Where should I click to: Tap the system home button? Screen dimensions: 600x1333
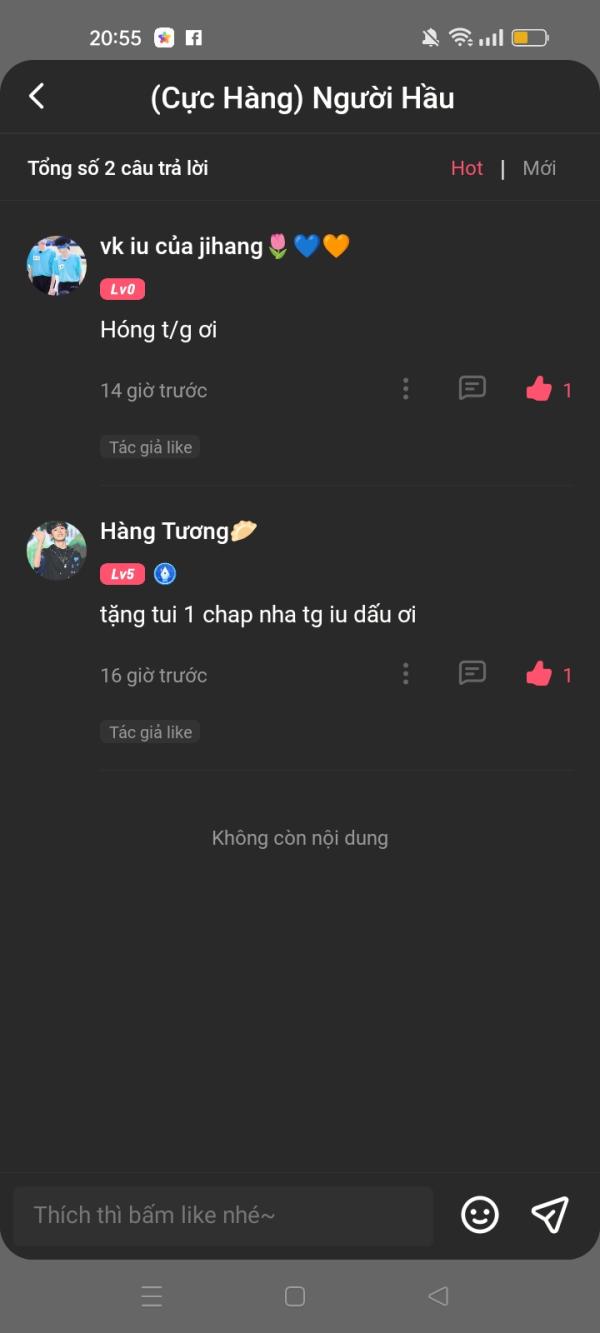(295, 1296)
